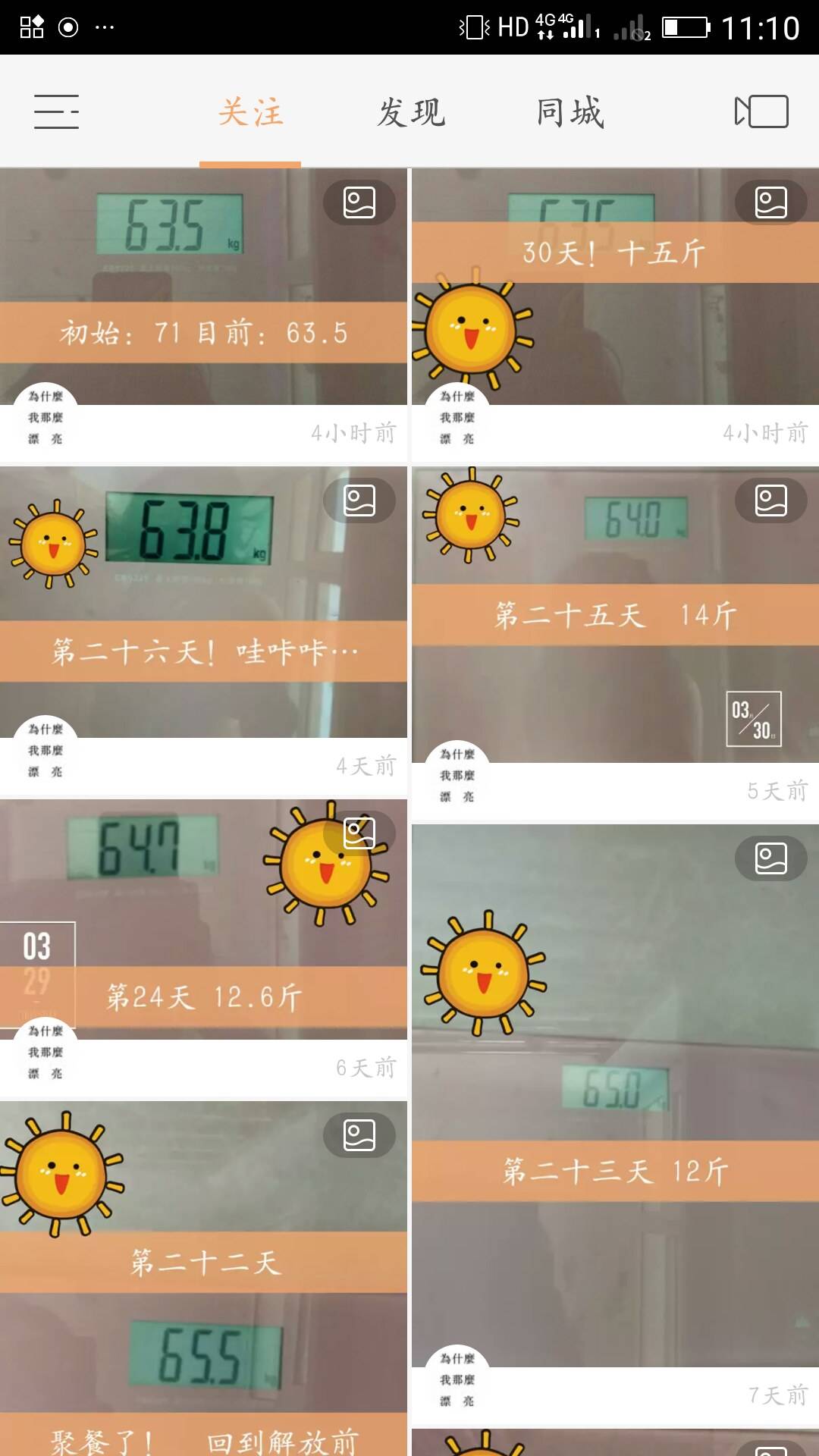Switch to the 同城 tab
The height and width of the screenshot is (1456, 819).
pyautogui.click(x=570, y=113)
